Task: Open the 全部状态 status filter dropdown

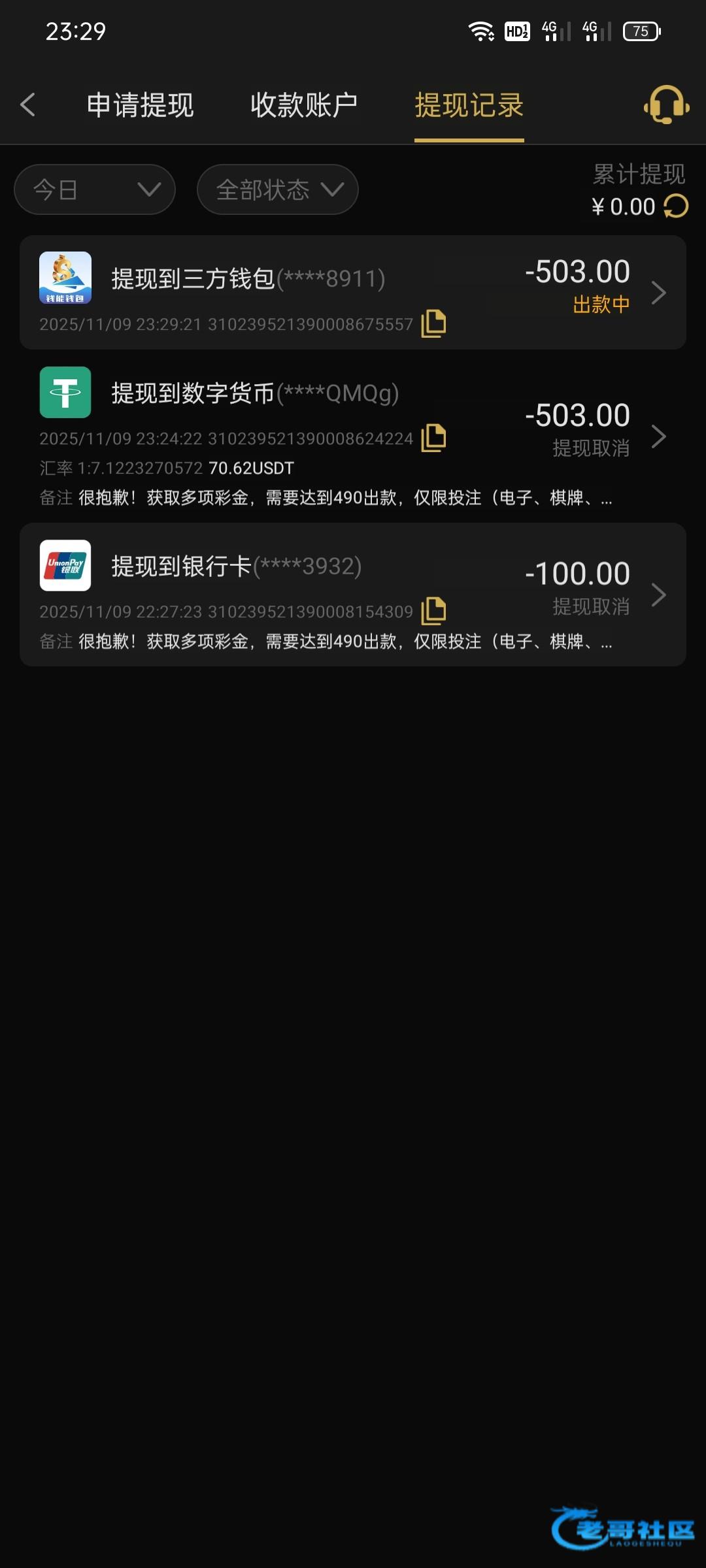Action: click(277, 189)
